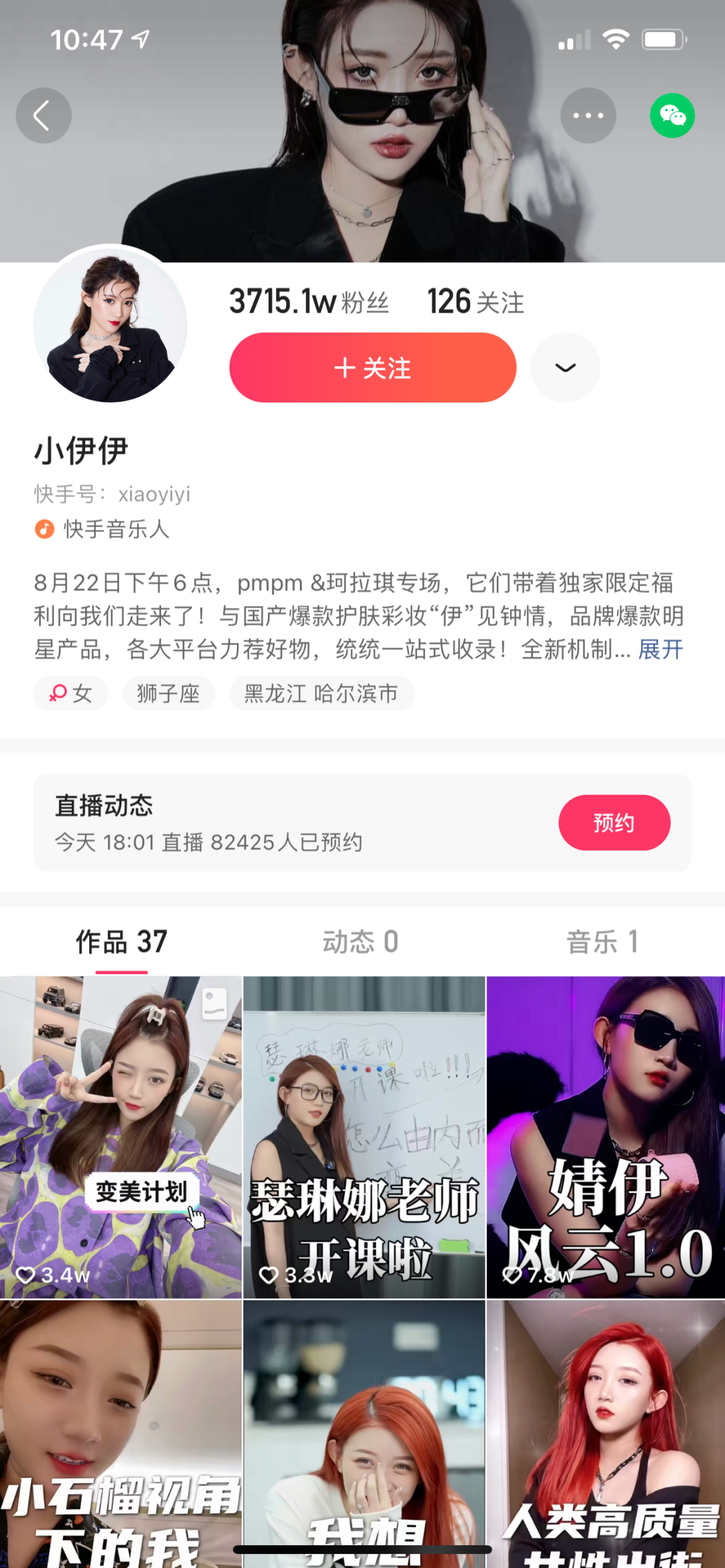Switch to the 动态 tab

(360, 942)
